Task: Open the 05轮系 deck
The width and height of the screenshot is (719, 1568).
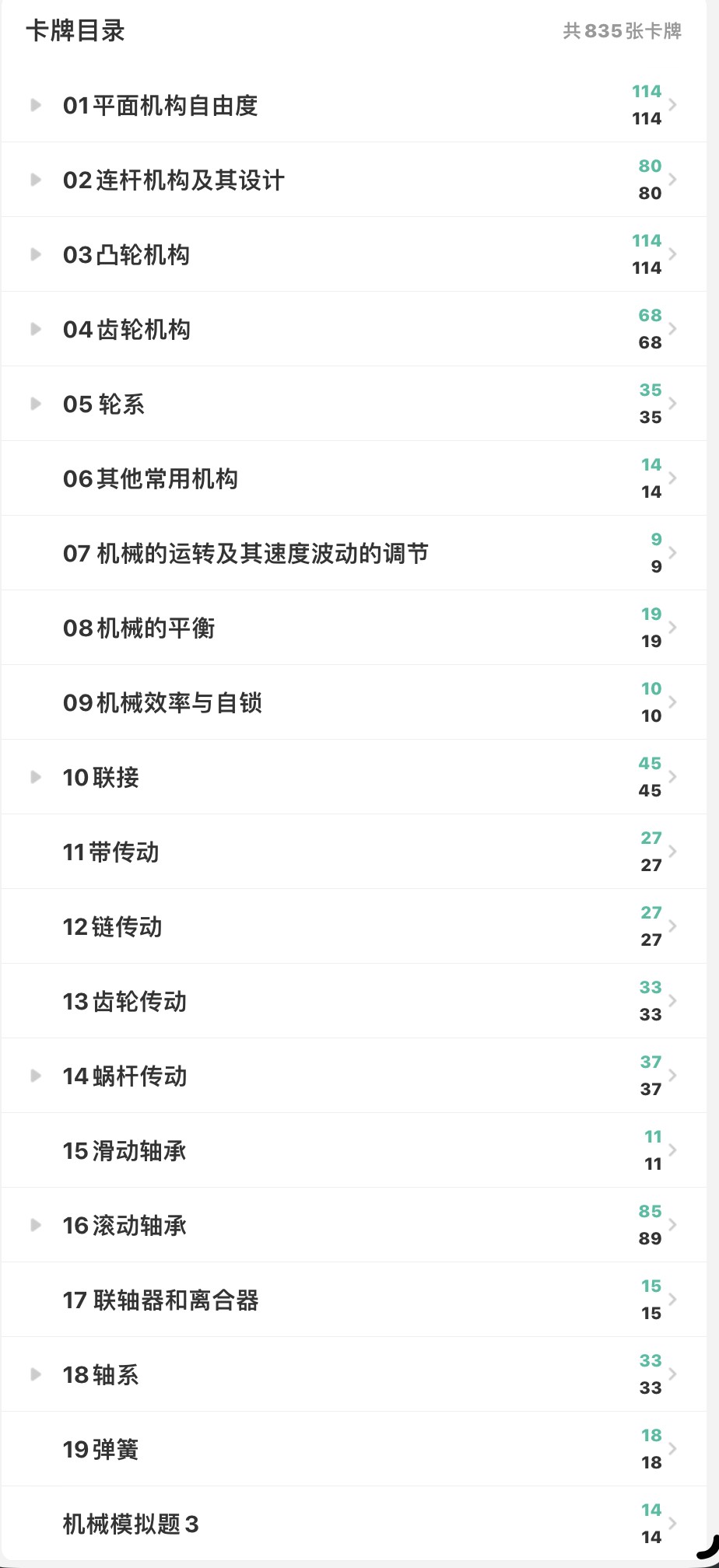Action: [x=354, y=404]
